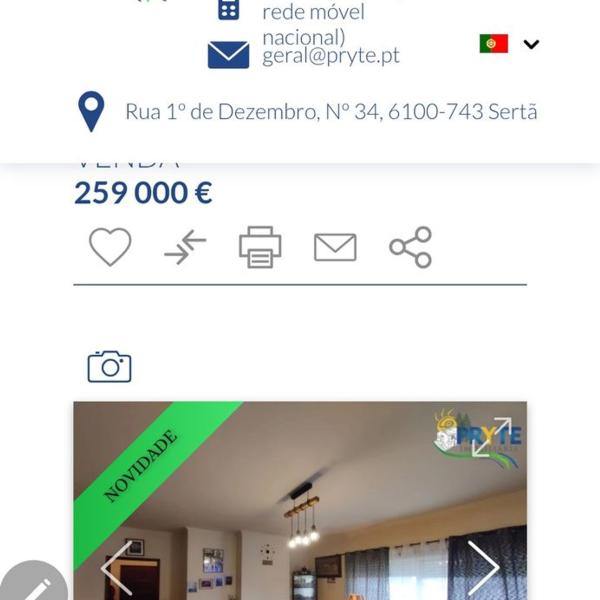Tap the compare arrows icon
The height and width of the screenshot is (600, 600).
pos(185,247)
